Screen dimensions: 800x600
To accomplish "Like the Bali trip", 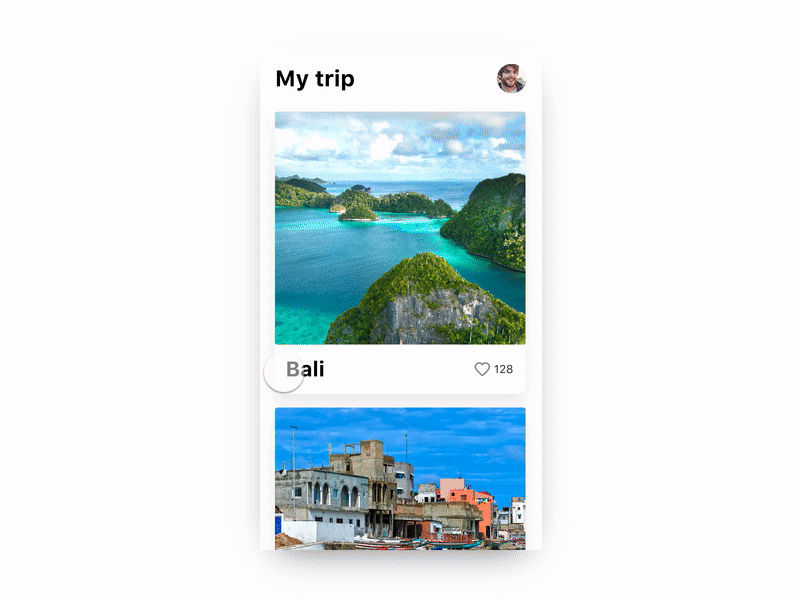I will click(x=482, y=369).
